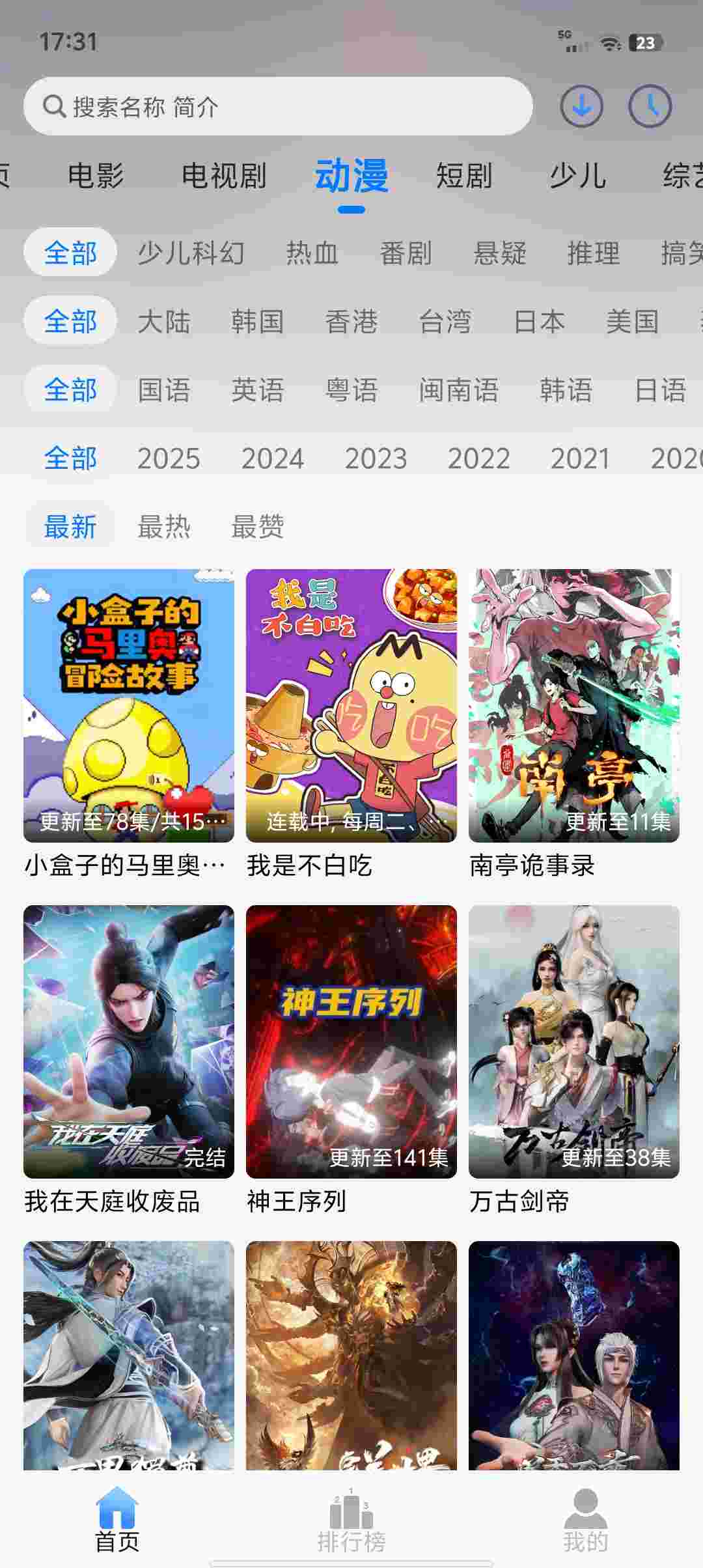This screenshot has width=703, height=1568.
Task: Switch to the 电视剧 tab
Action: pos(223,176)
